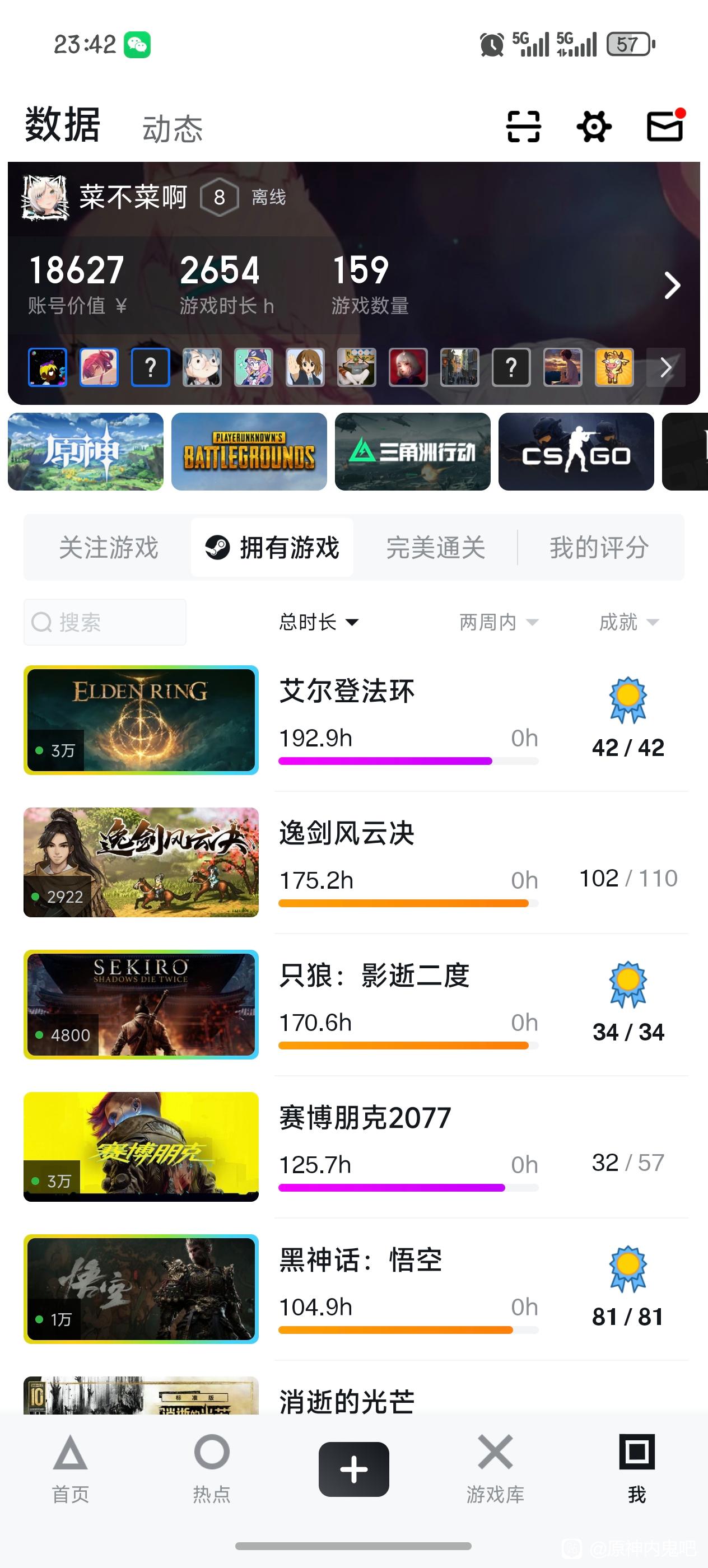Open the scan code icon

tap(523, 127)
